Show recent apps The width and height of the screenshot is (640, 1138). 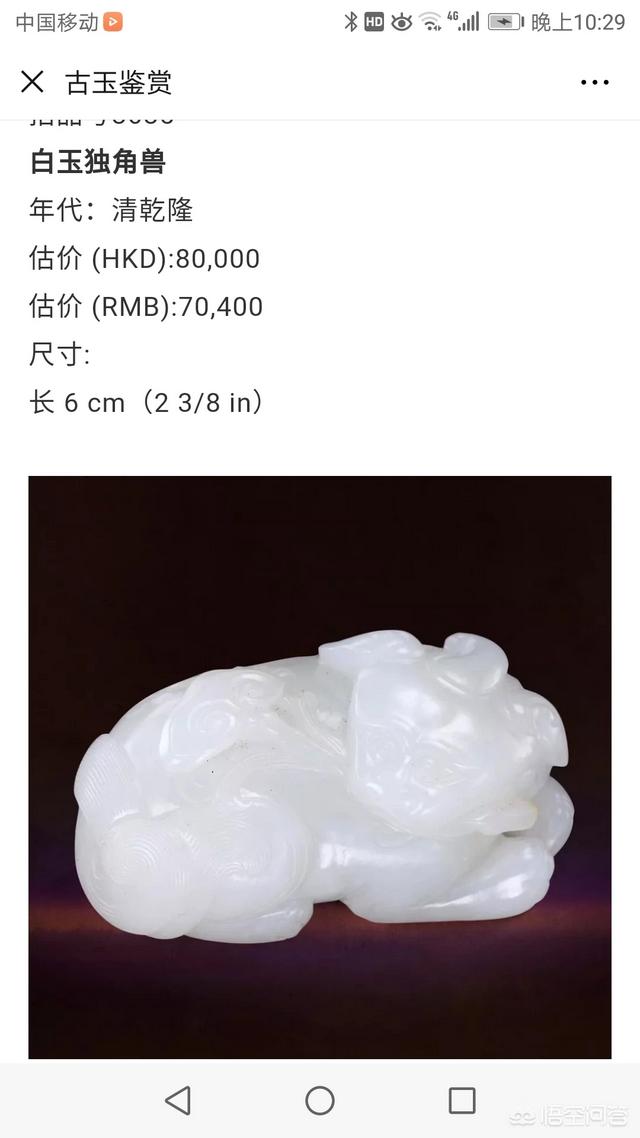tap(462, 1100)
